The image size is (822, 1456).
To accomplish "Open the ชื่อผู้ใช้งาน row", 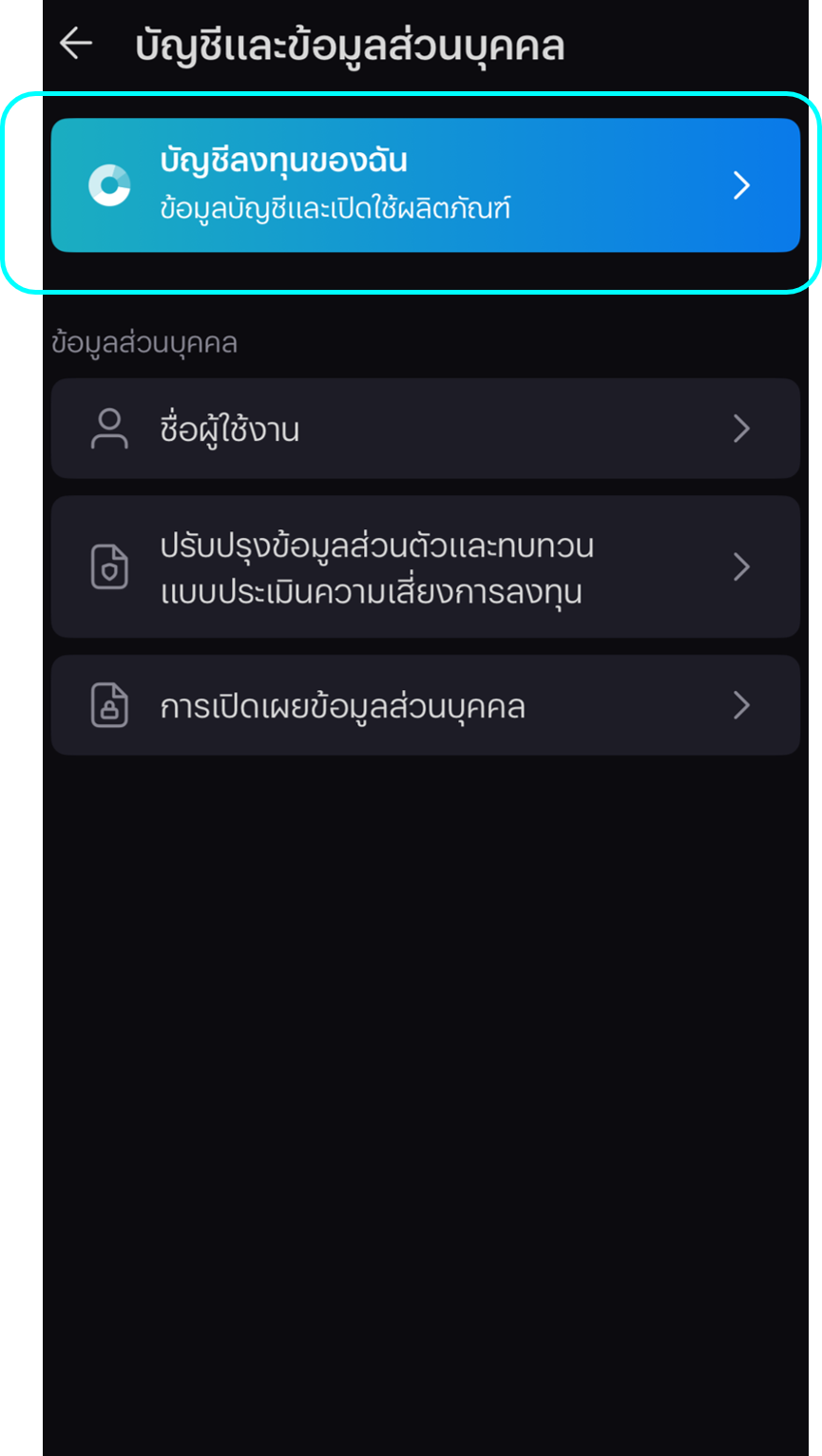I will tap(425, 429).
